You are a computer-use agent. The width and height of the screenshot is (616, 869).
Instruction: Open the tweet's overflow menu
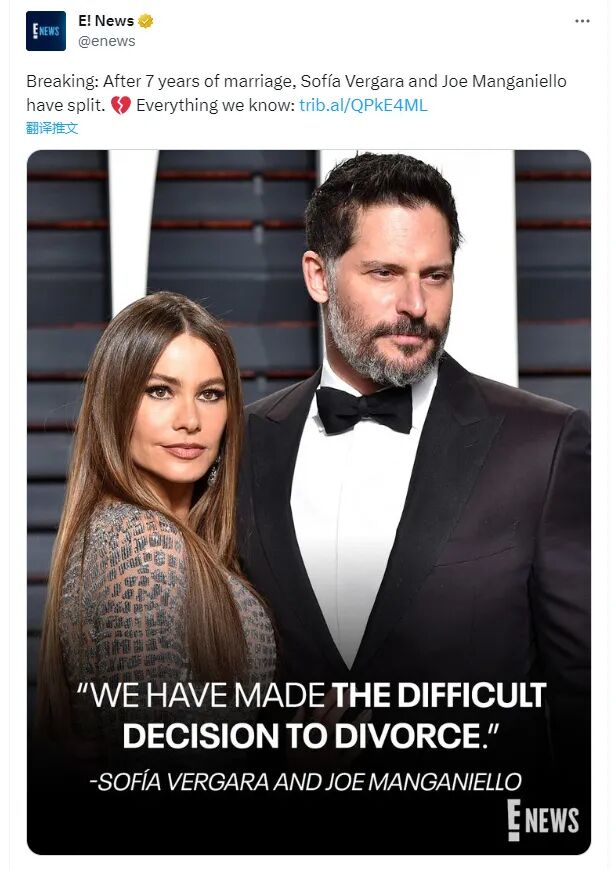click(x=582, y=21)
